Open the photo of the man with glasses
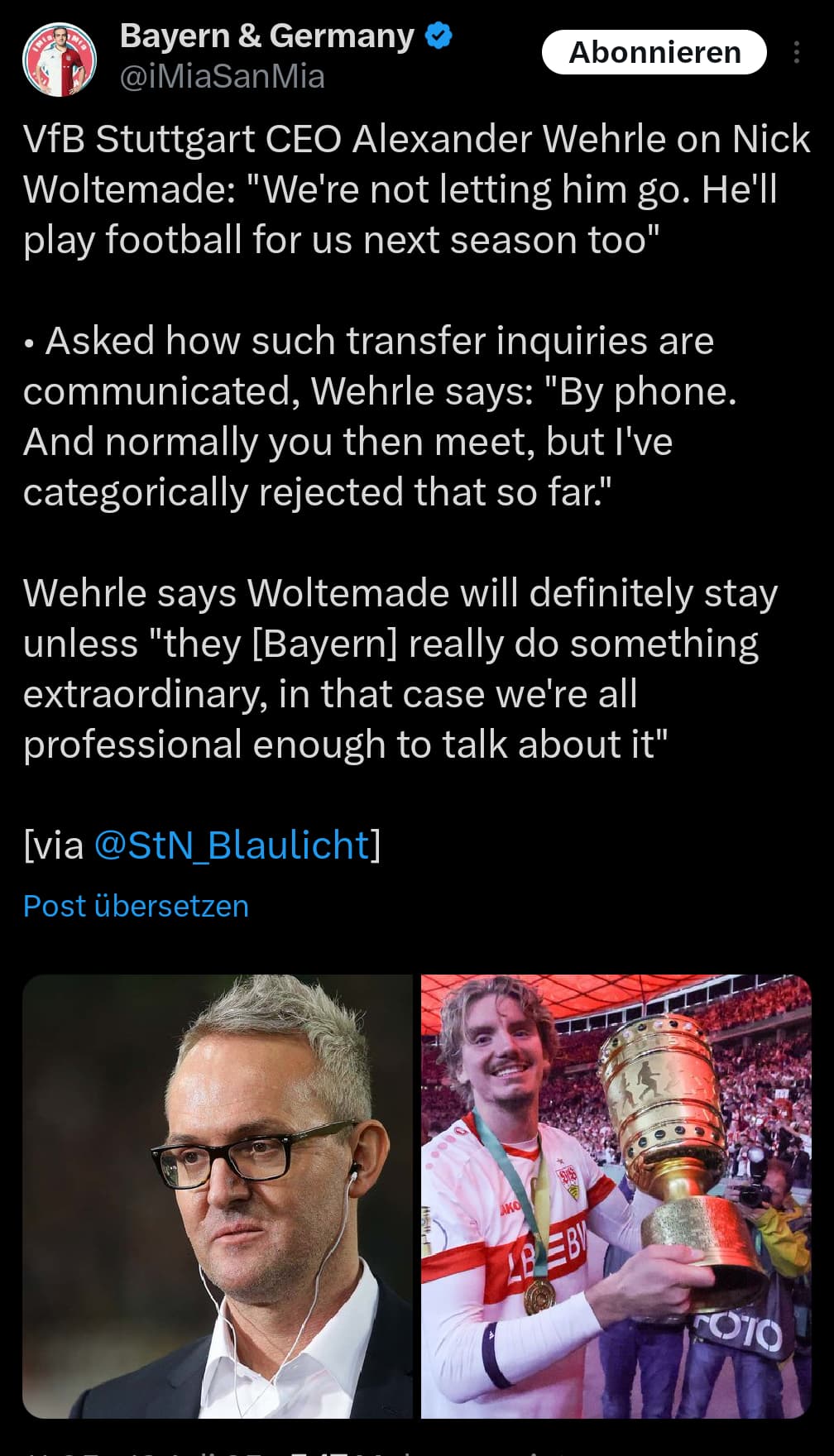This screenshot has width=834, height=1456. [218, 1196]
